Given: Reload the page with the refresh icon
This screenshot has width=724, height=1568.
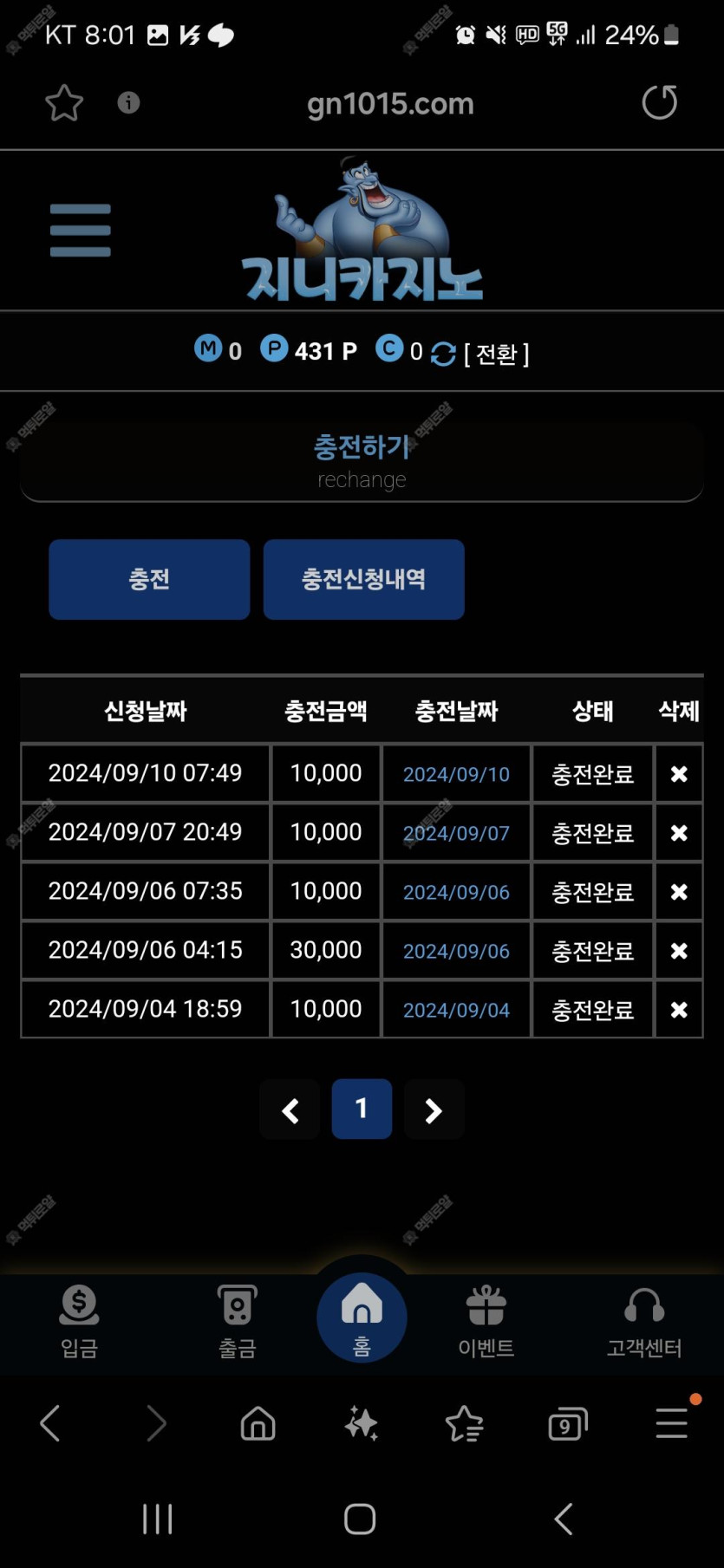Looking at the screenshot, I should coord(659,102).
